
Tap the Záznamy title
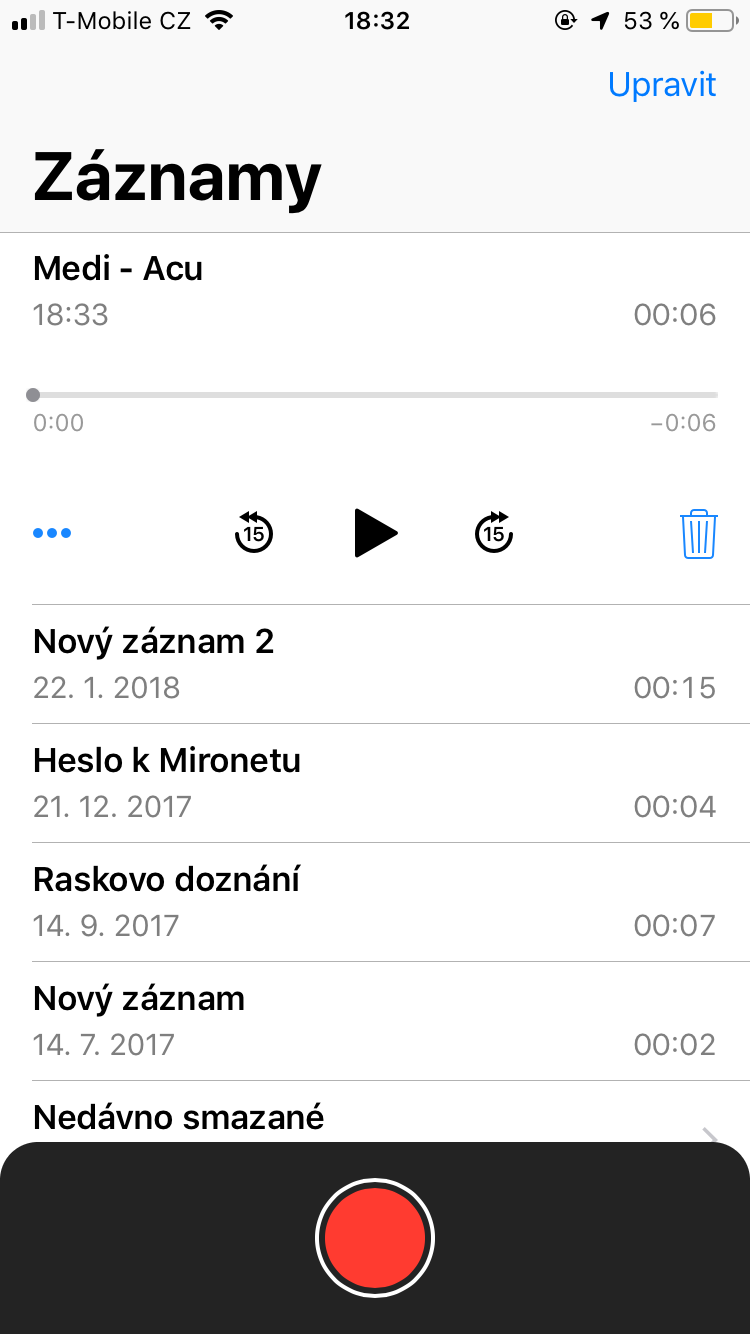coord(177,176)
